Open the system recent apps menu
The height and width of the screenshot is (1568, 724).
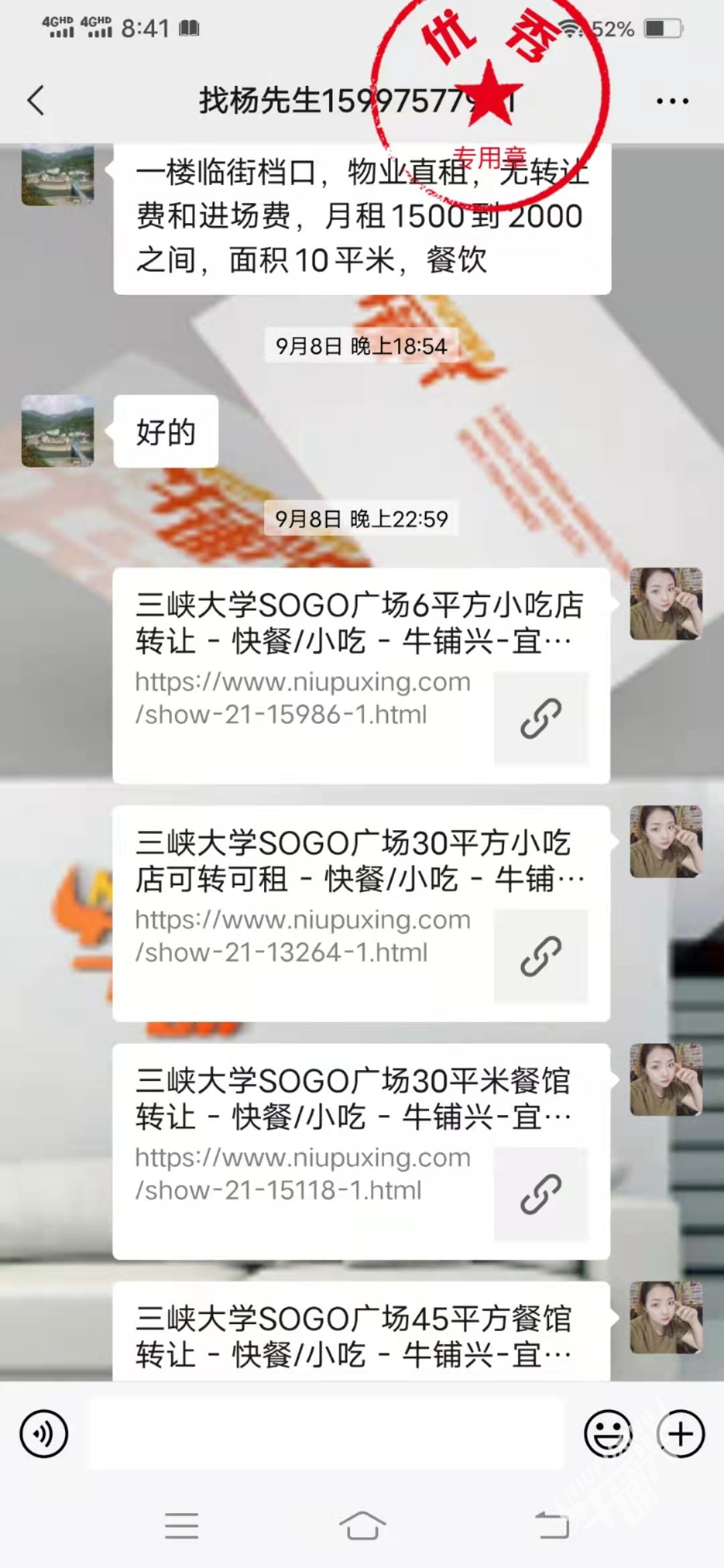click(181, 1526)
